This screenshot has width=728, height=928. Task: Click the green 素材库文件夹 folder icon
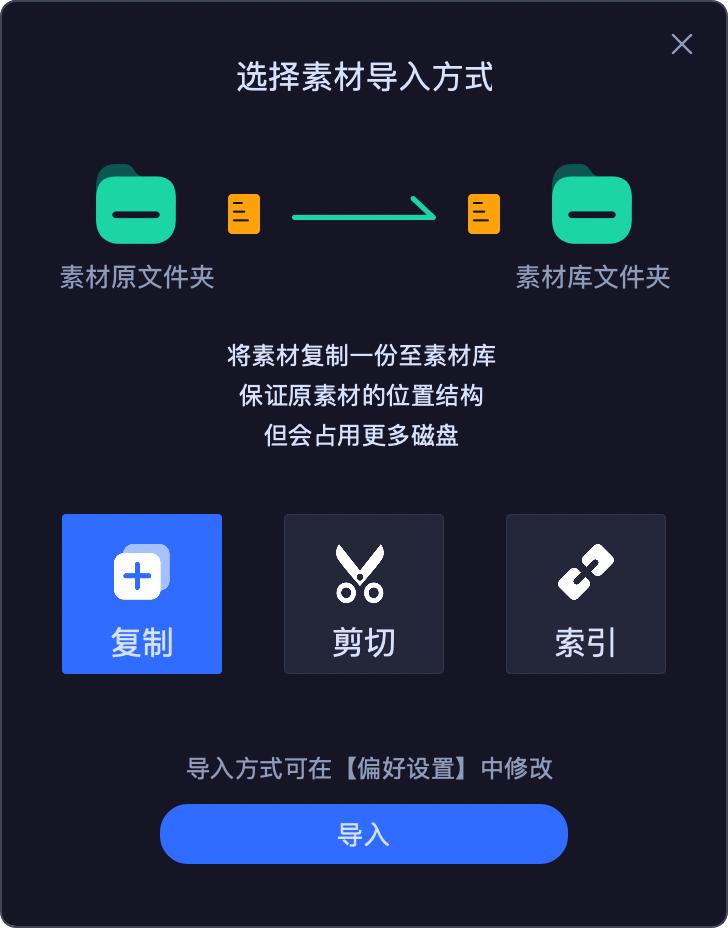[590, 209]
